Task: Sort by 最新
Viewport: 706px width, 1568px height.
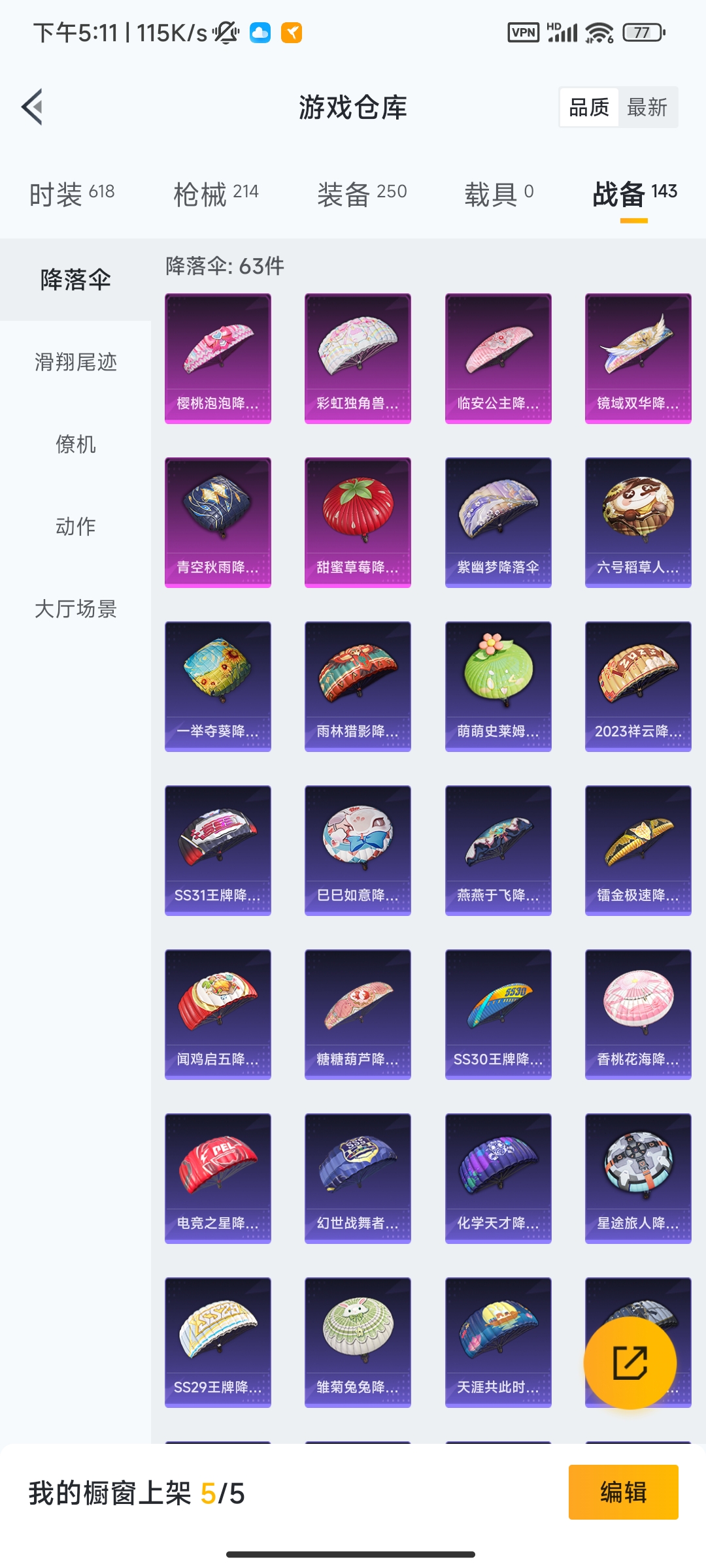Action: click(647, 107)
